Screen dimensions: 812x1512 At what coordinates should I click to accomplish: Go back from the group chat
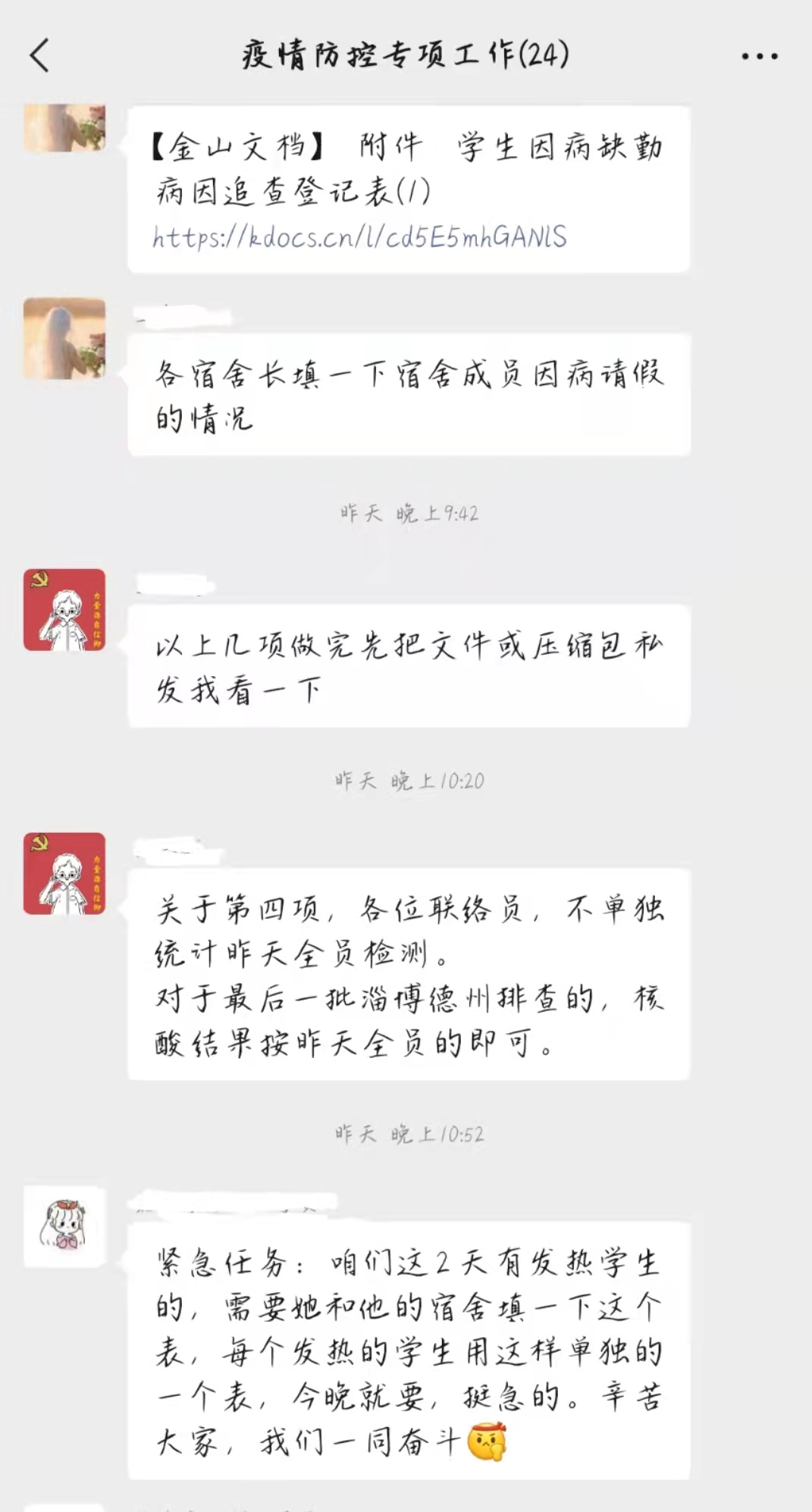click(39, 55)
